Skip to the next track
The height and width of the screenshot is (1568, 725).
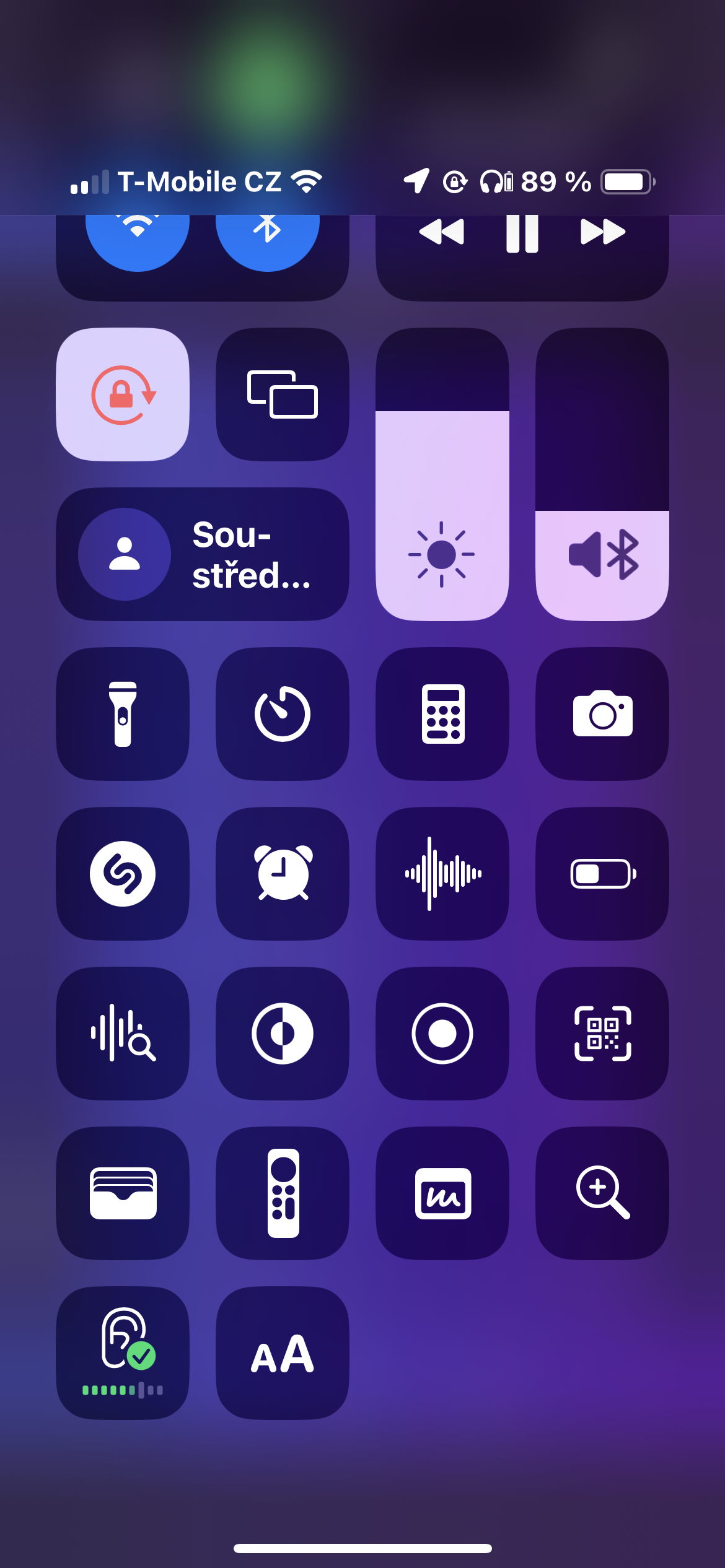602,232
